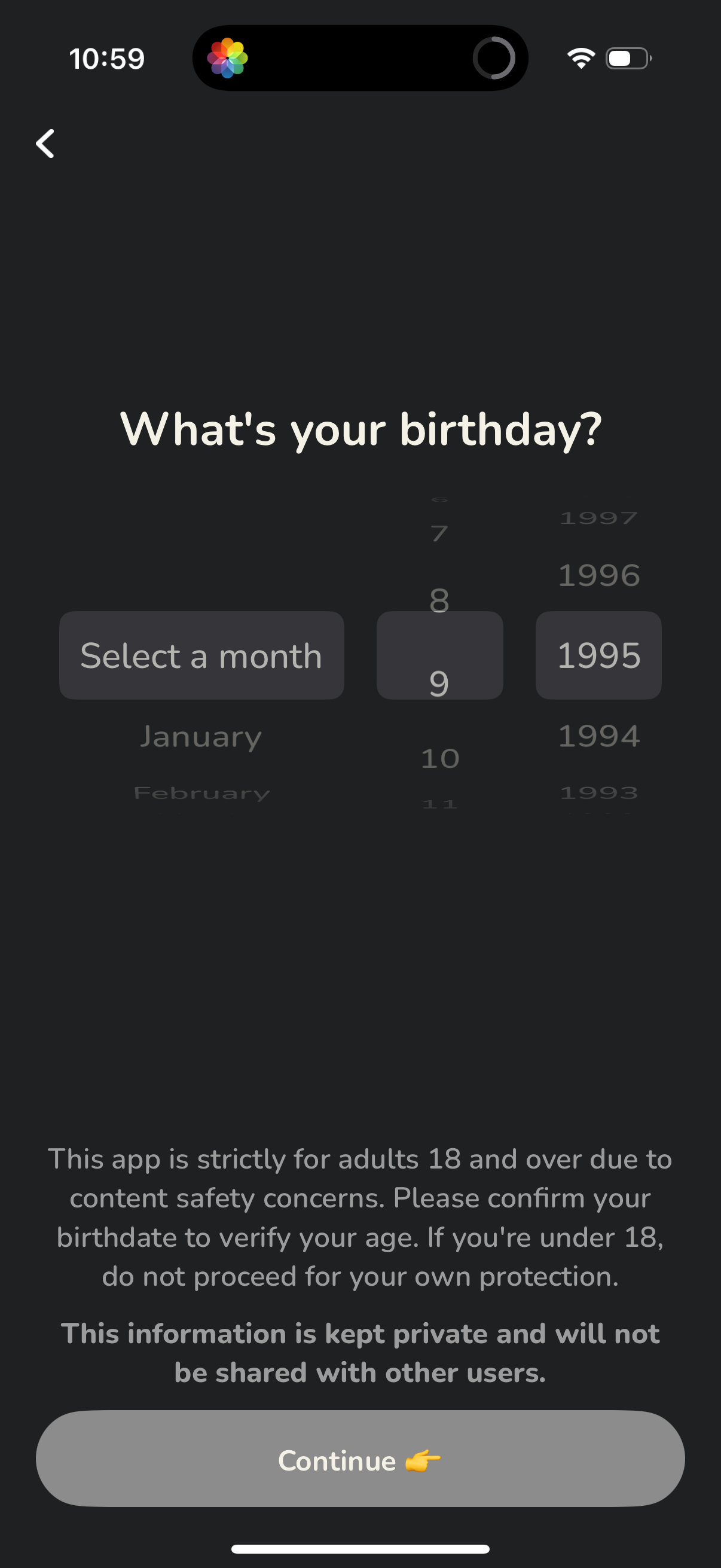Tap the recording indicator circle in Dynamic Island
This screenshot has width=721, height=1568.
pyautogui.click(x=494, y=58)
